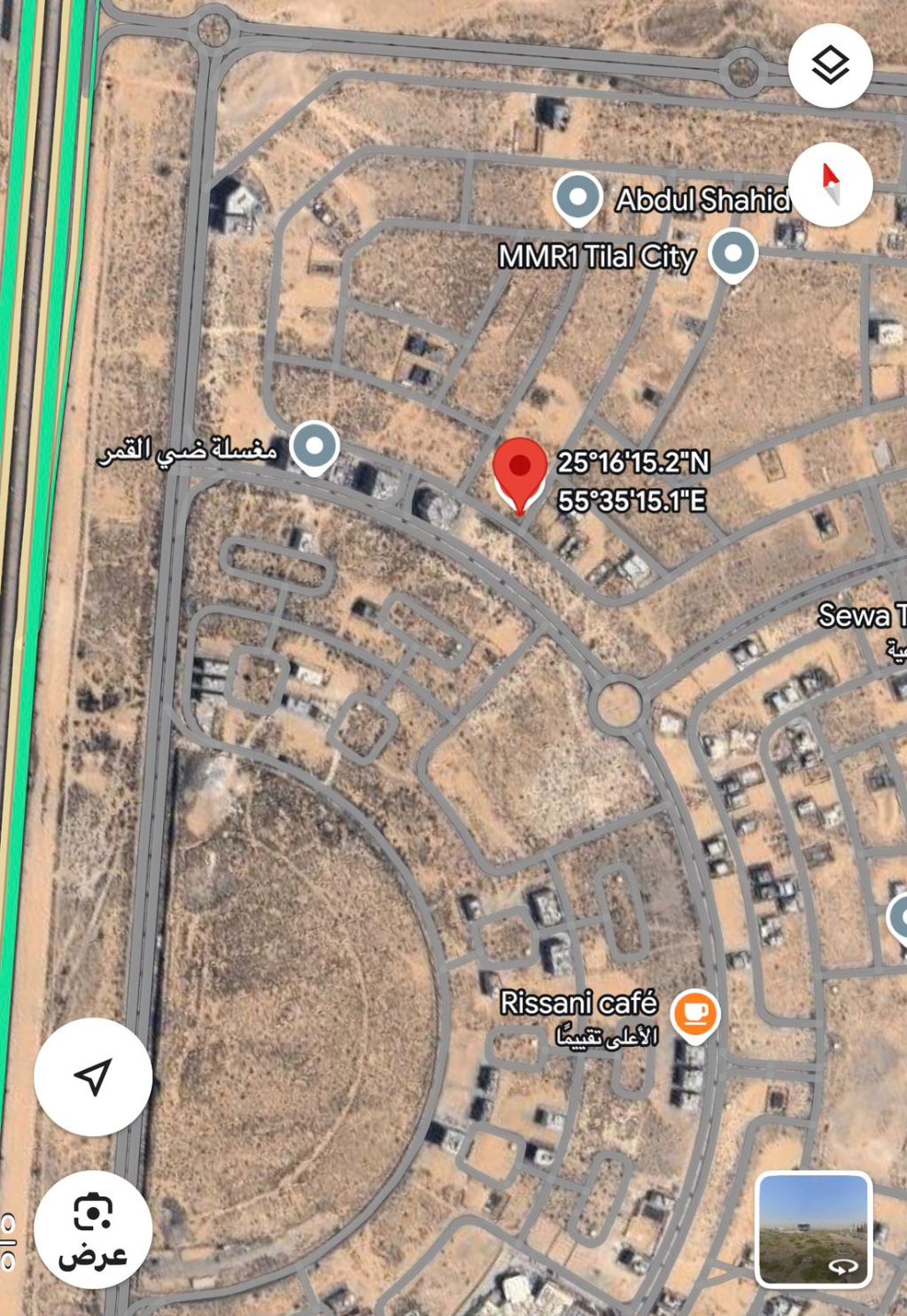Open the map layers selector

tap(830, 66)
